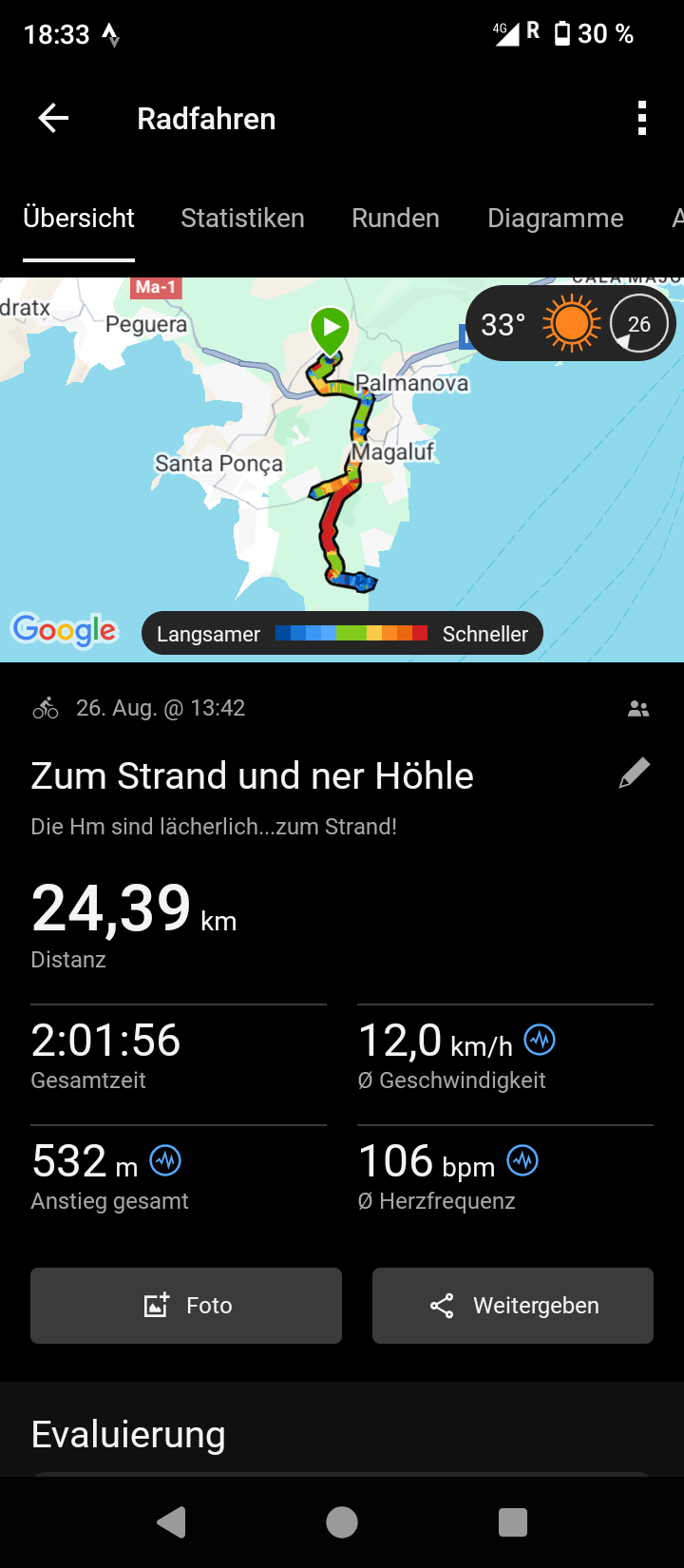Tap the insight icon beside 532 m Anstieg
The image size is (684, 1568).
165,1160
